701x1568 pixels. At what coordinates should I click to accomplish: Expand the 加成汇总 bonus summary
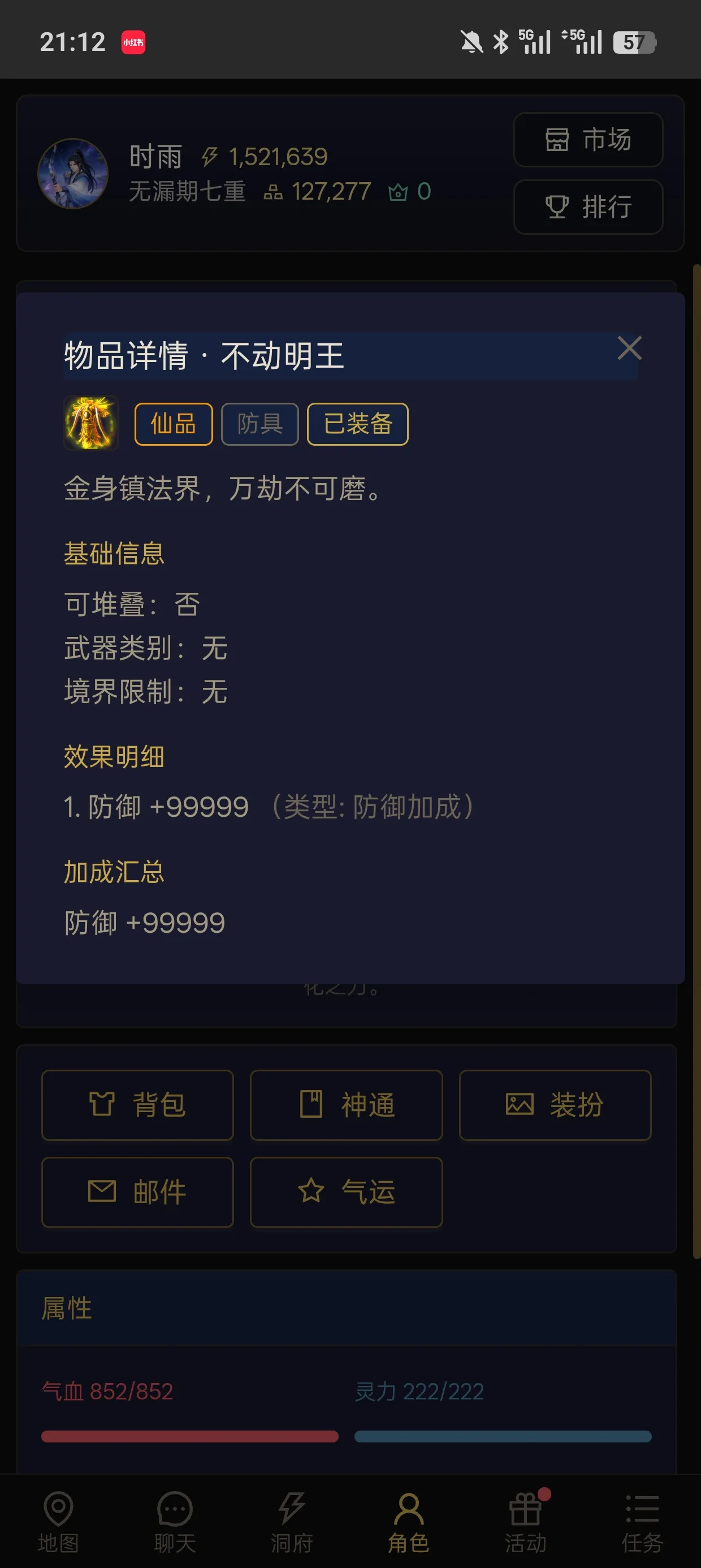(113, 873)
